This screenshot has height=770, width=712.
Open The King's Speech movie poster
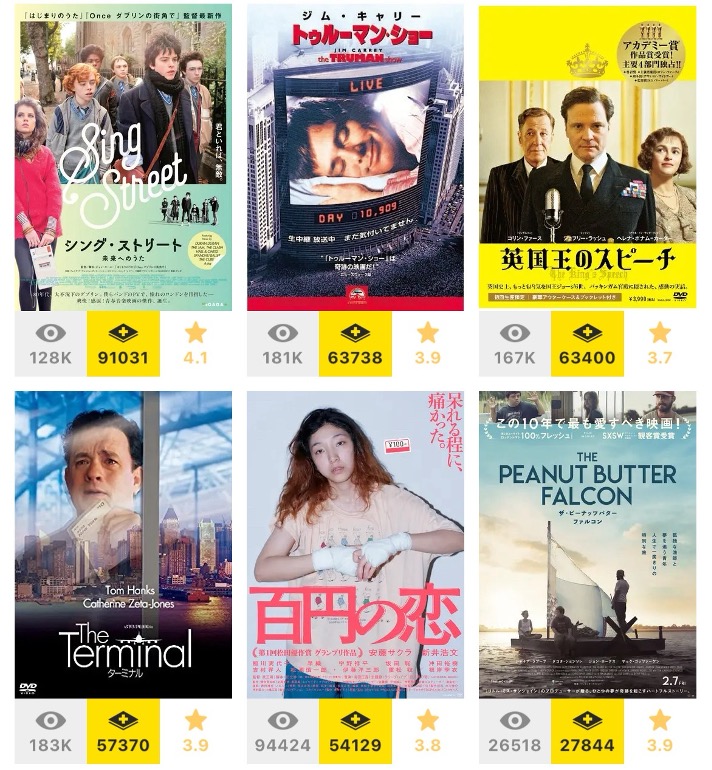pos(587,158)
